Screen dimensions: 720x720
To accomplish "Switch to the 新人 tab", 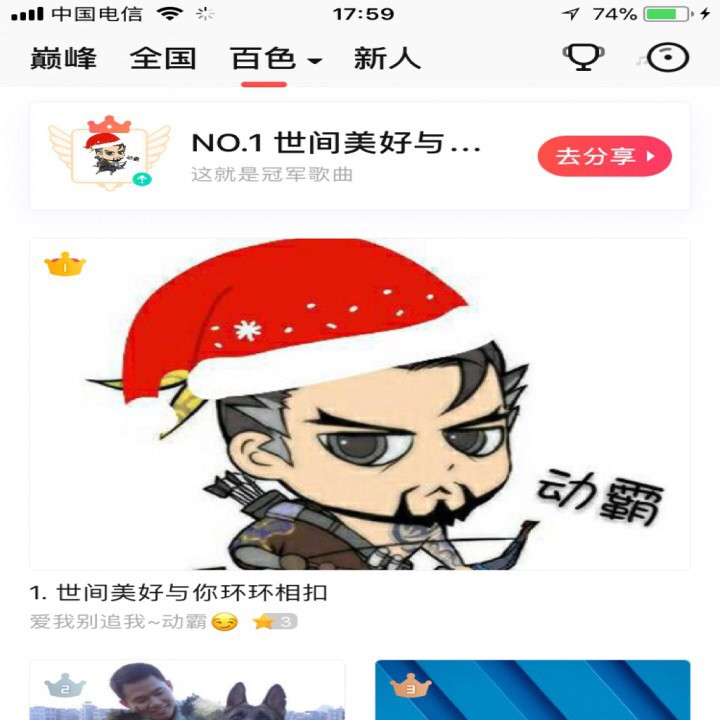I will pos(386,58).
